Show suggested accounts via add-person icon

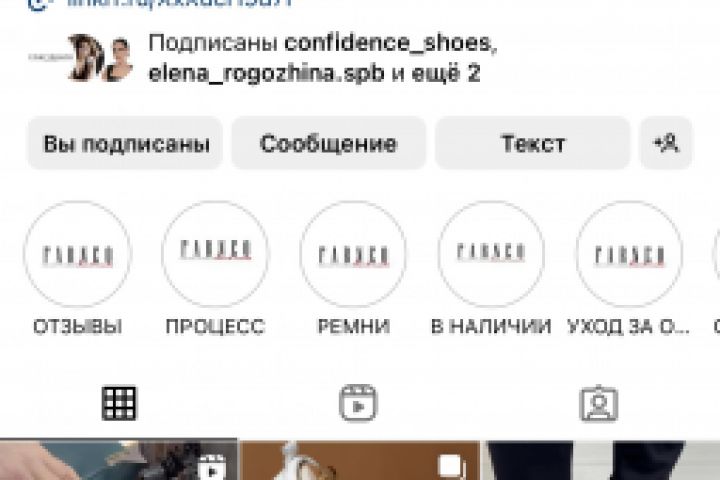click(666, 144)
